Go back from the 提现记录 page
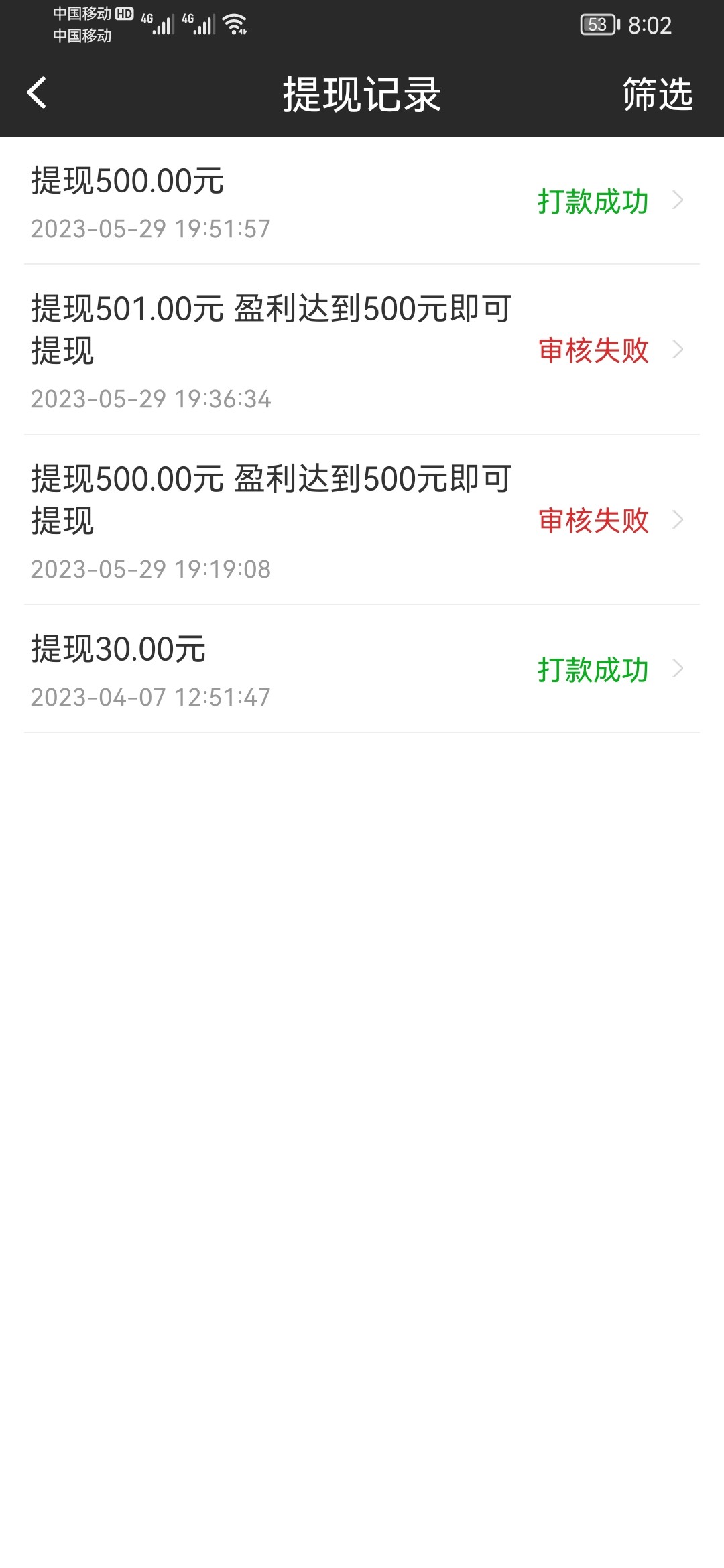The image size is (724, 1568). click(x=37, y=93)
